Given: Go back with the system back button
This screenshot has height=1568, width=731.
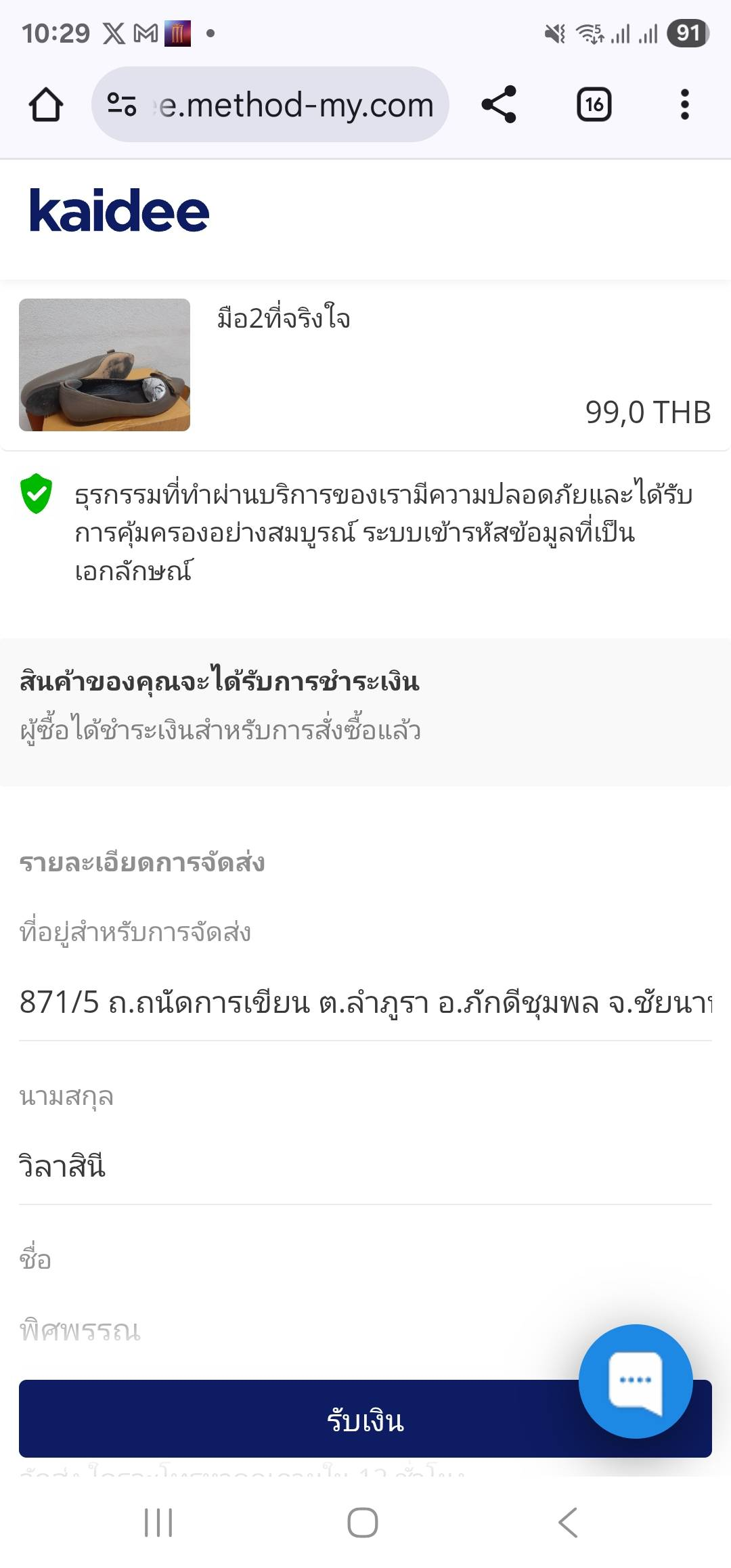Looking at the screenshot, I should 568,1523.
